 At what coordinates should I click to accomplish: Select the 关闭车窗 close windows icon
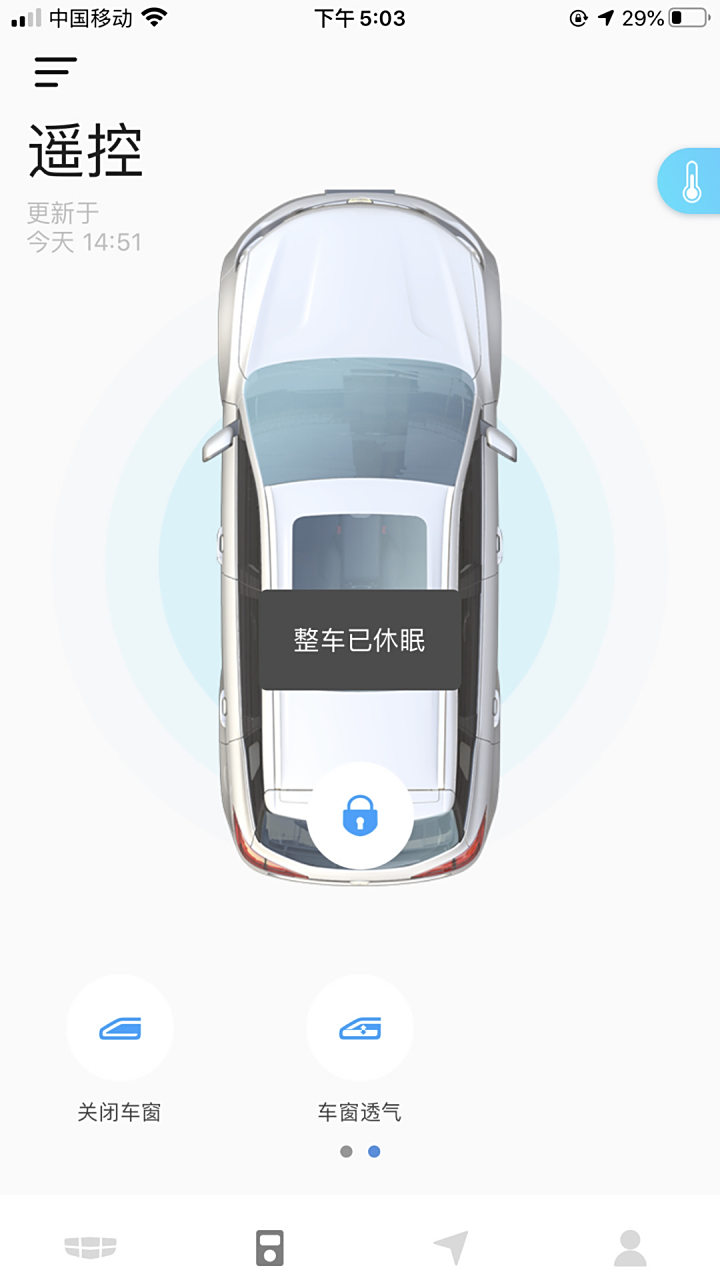pos(120,1027)
